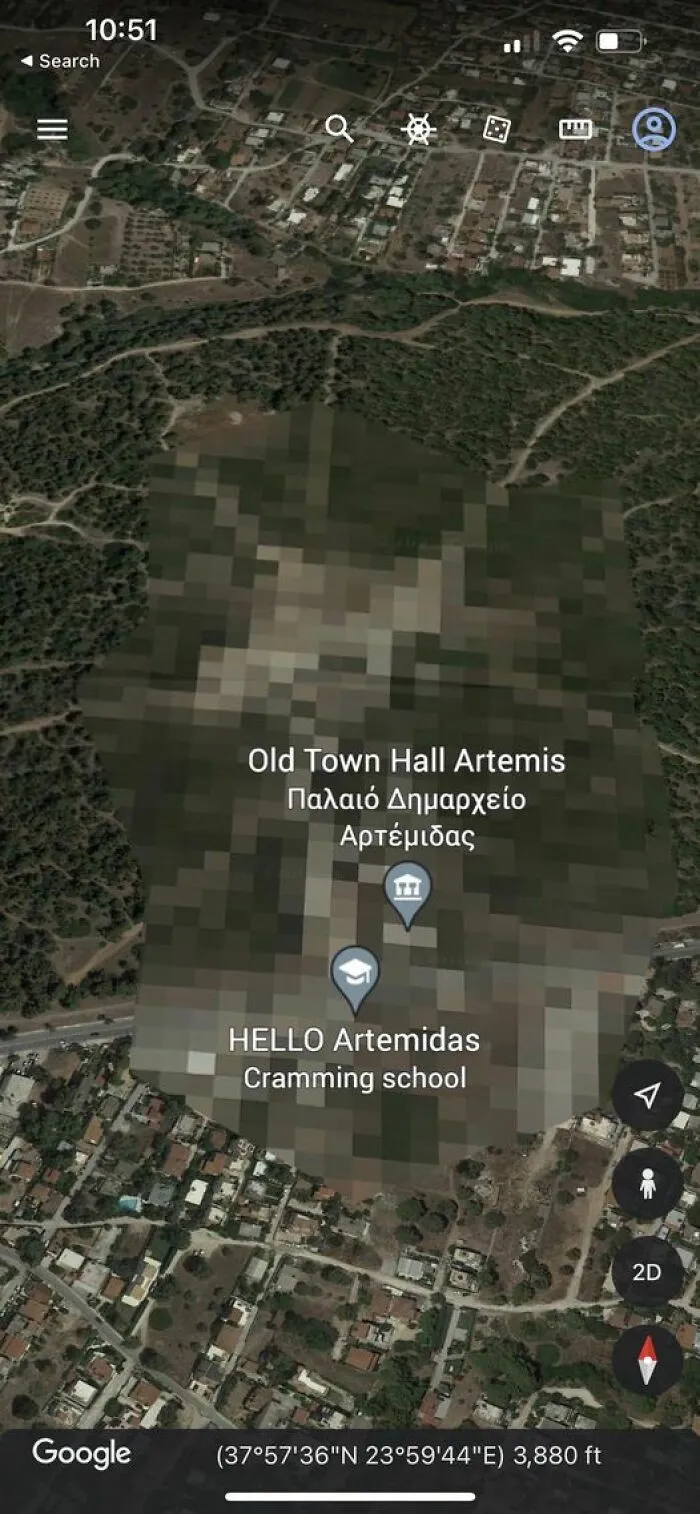The height and width of the screenshot is (1514, 700).
Task: Reset orientation with the compass
Action: click(x=647, y=1360)
